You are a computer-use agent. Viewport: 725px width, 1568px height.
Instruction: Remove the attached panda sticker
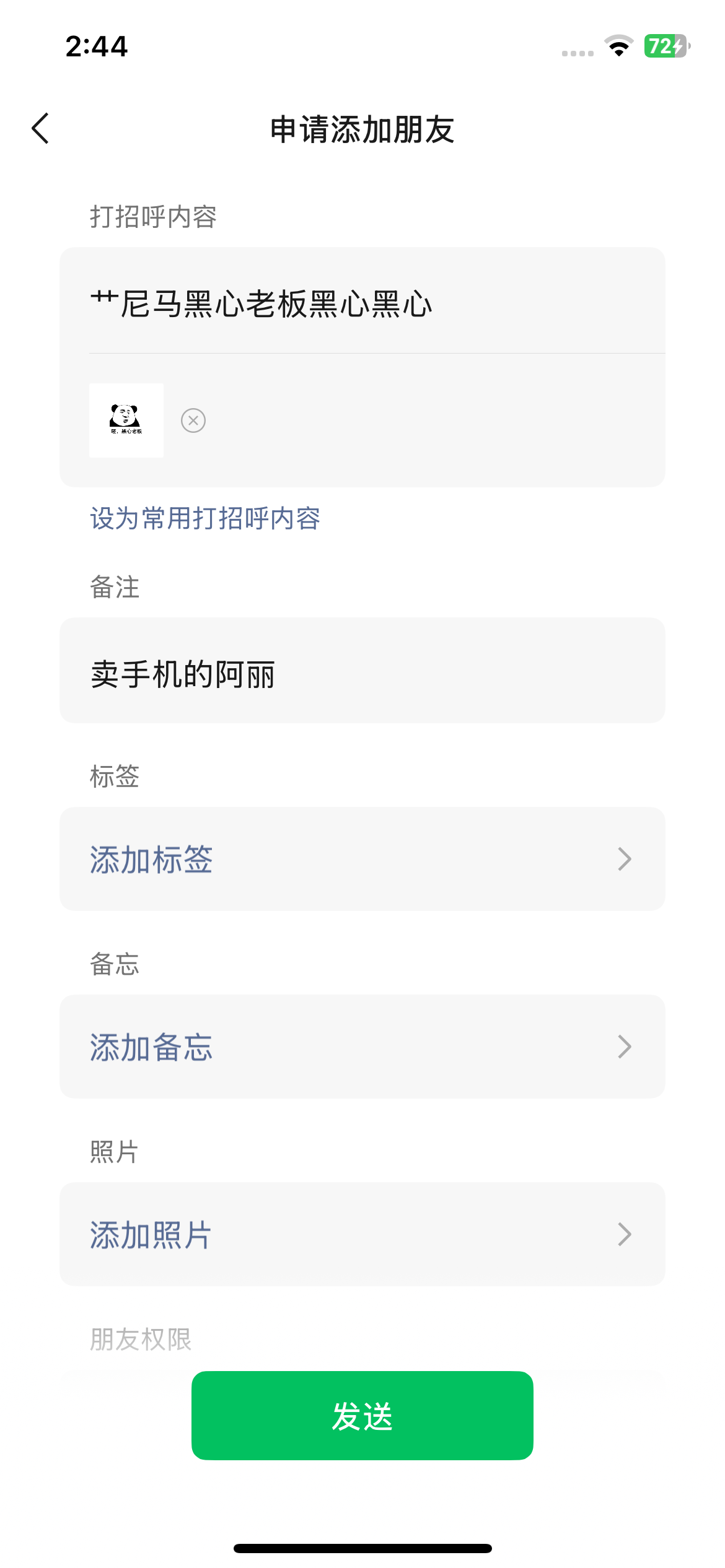tap(193, 420)
